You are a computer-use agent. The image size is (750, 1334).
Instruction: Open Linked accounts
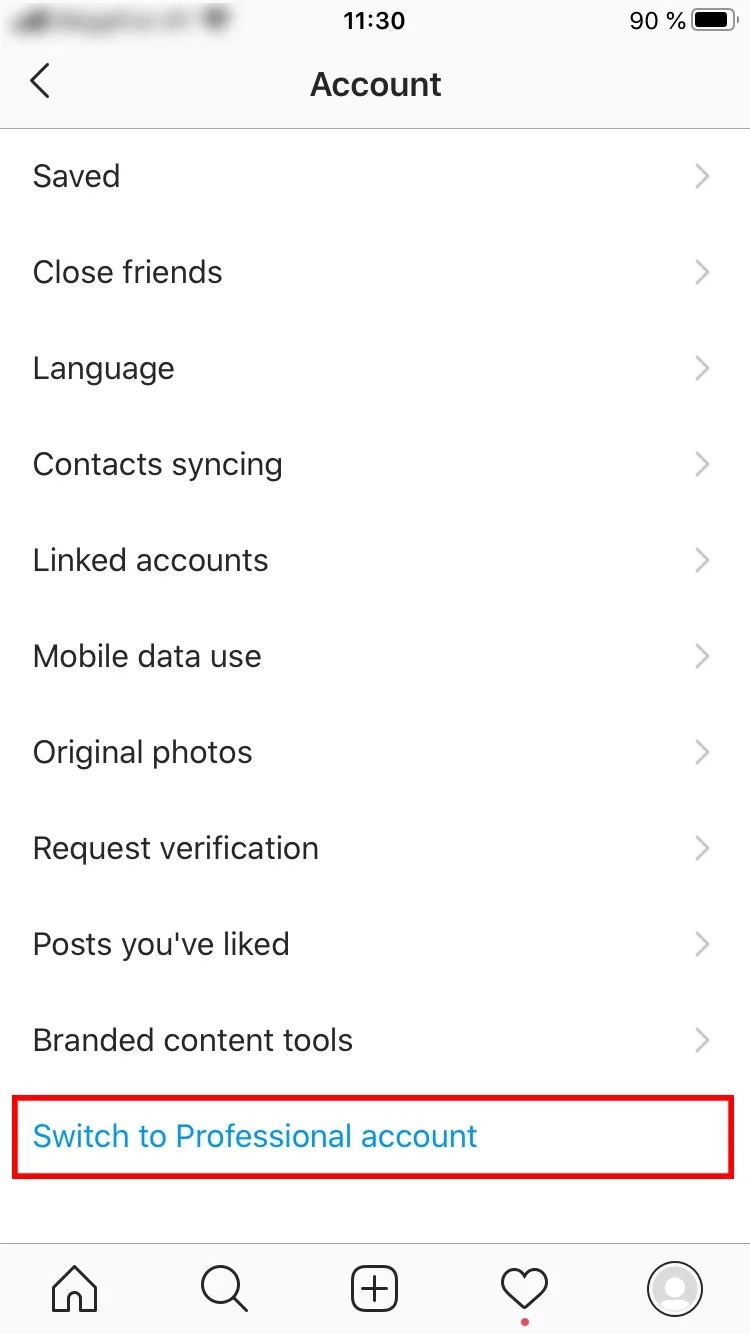(375, 560)
